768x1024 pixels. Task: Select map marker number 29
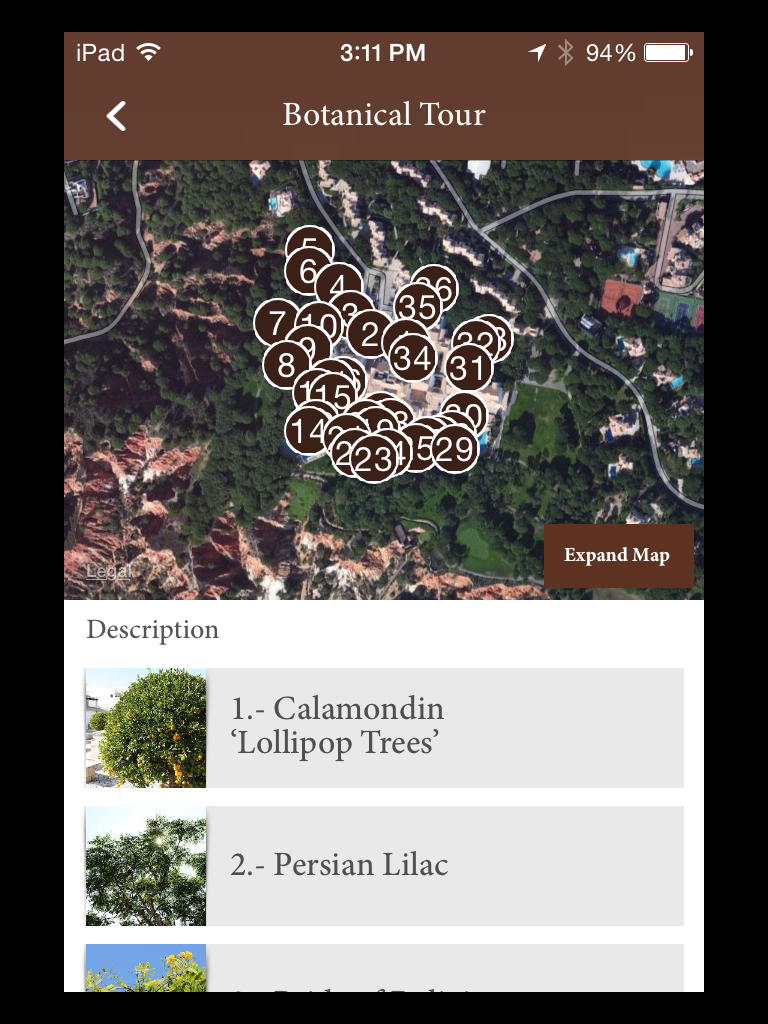[x=456, y=448]
